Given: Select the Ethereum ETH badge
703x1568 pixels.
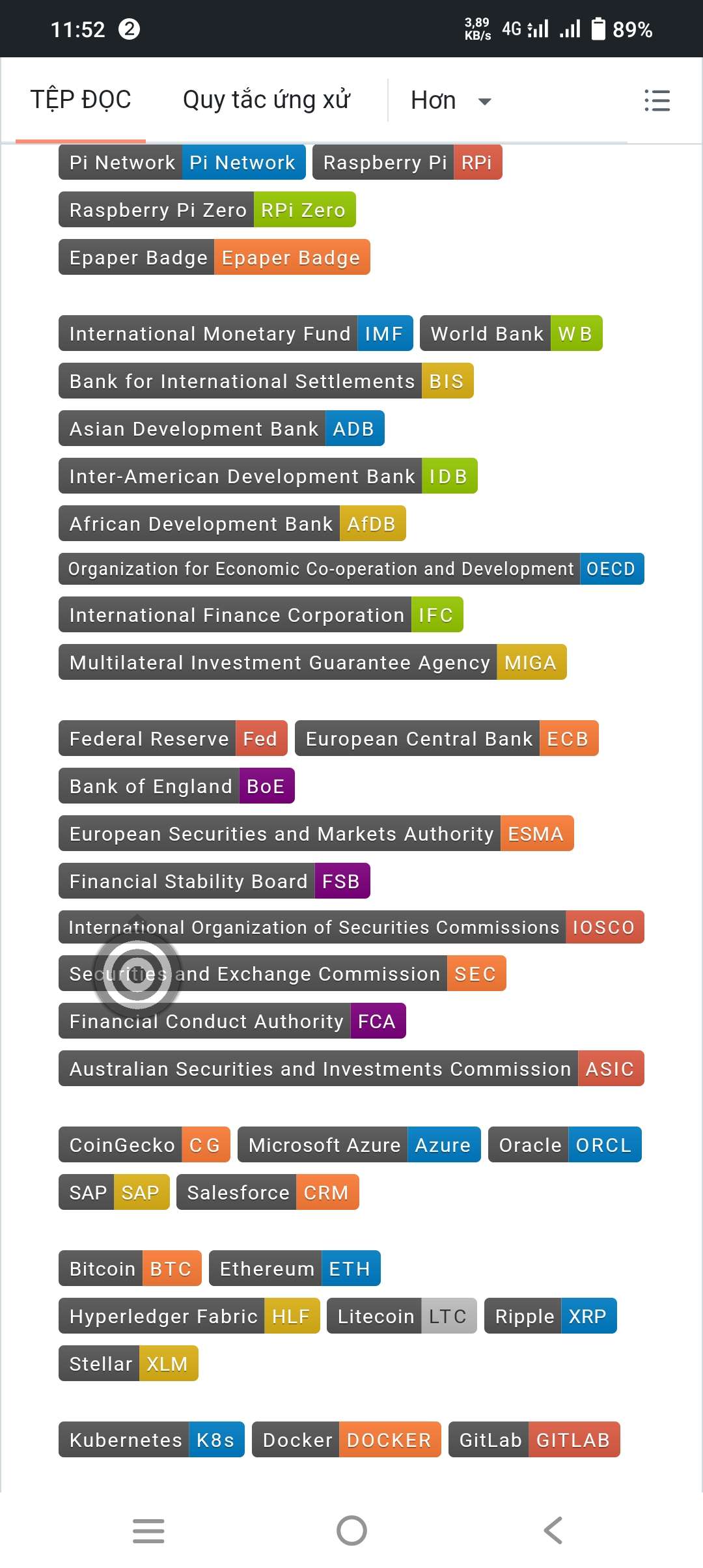Looking at the screenshot, I should pyautogui.click(x=294, y=1268).
